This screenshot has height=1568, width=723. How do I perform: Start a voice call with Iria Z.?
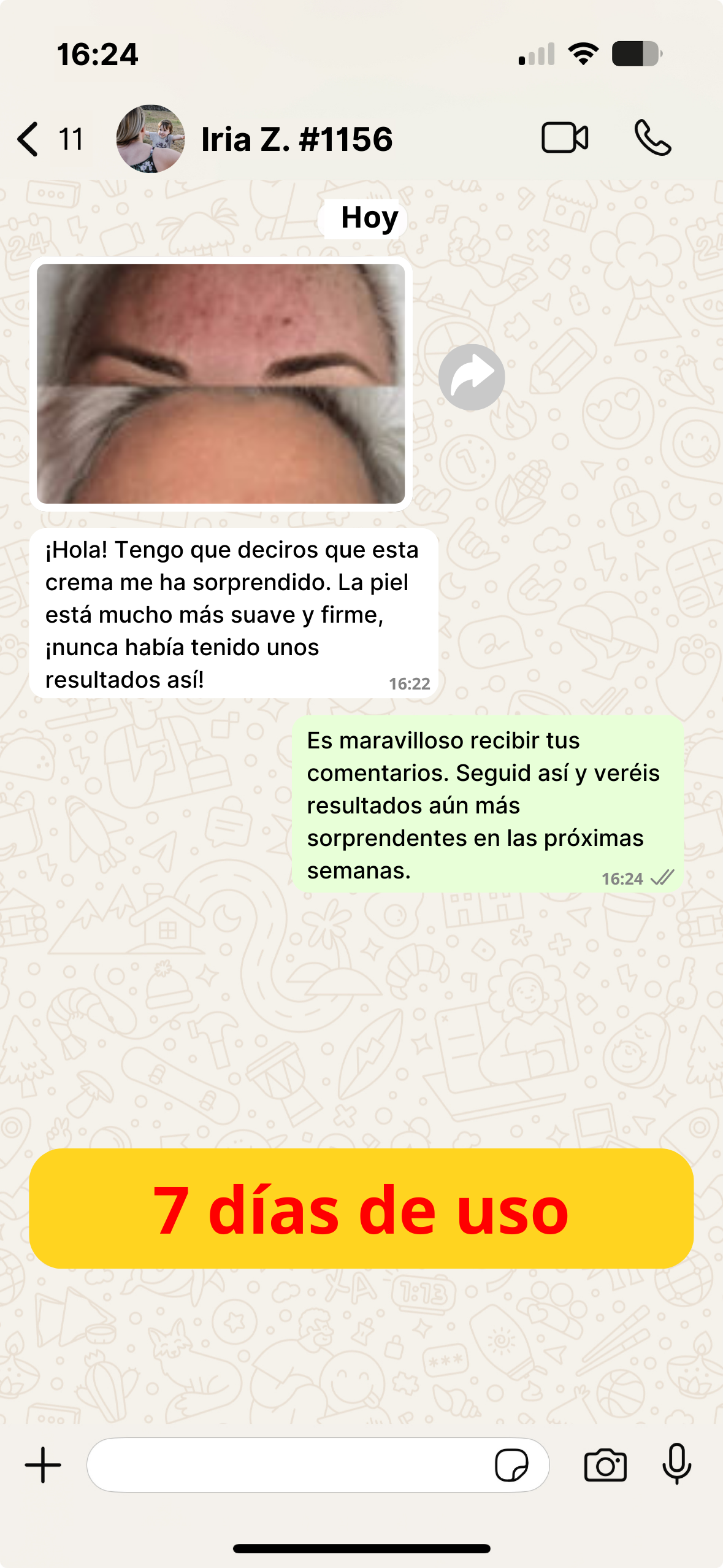(x=652, y=138)
